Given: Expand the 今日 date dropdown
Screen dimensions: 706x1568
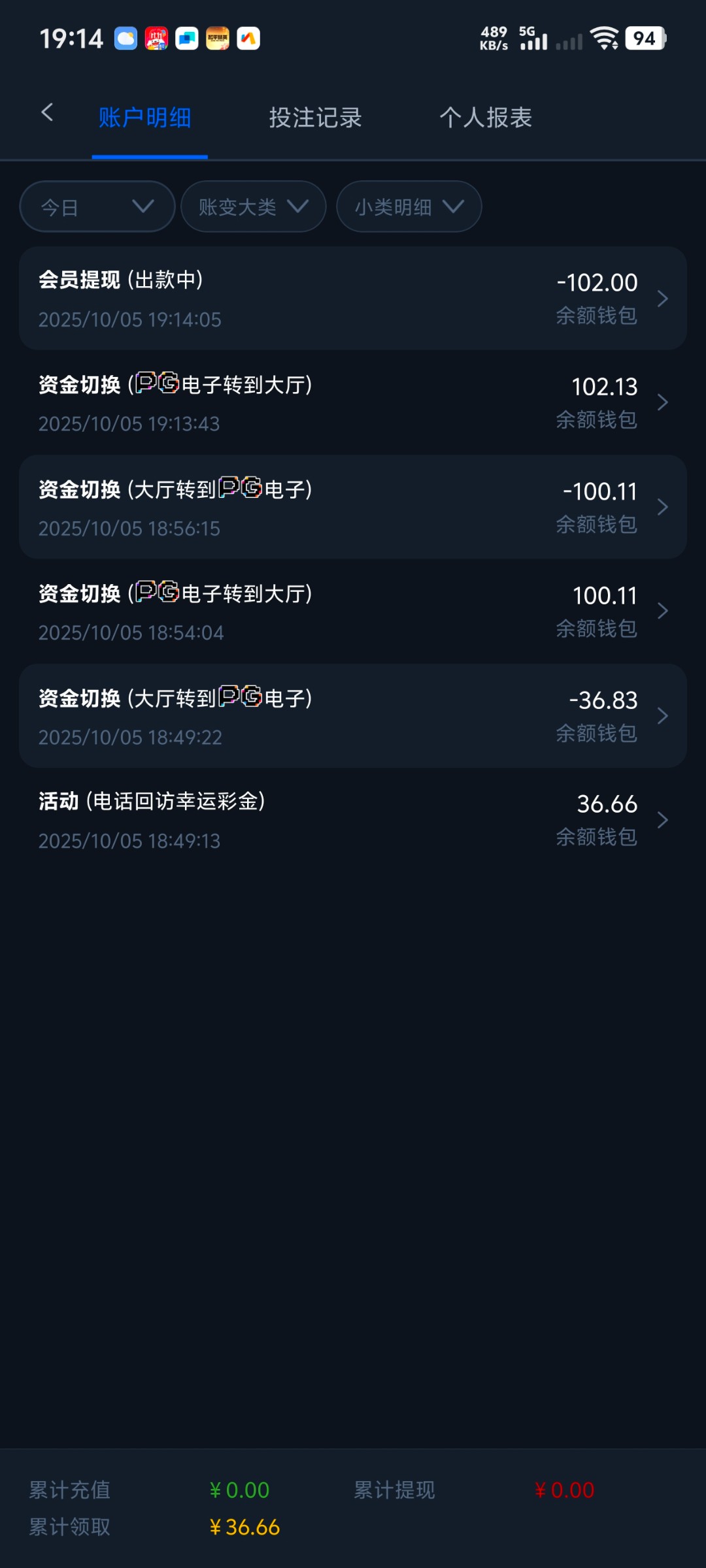Looking at the screenshot, I should [97, 207].
